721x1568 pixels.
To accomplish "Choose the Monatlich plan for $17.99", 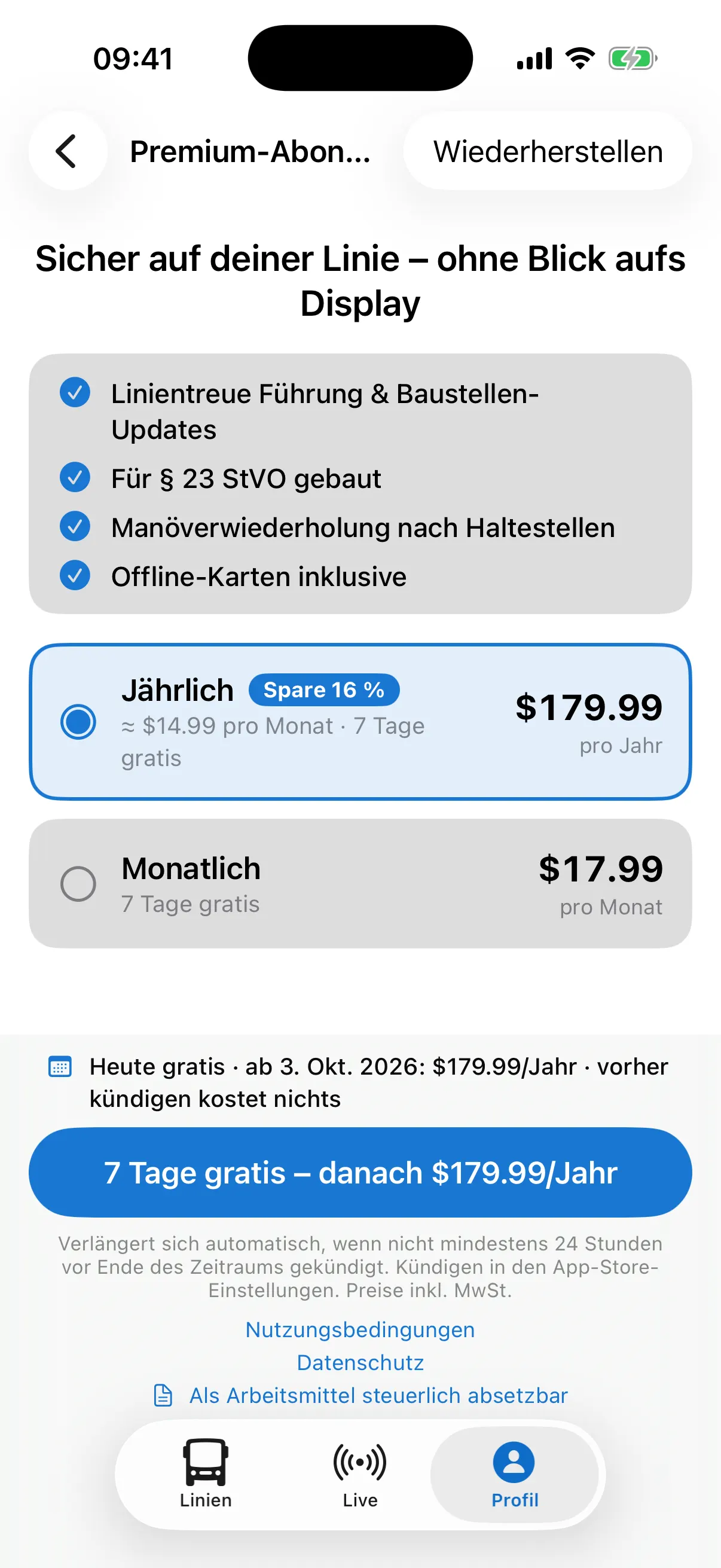I will (x=360, y=883).
